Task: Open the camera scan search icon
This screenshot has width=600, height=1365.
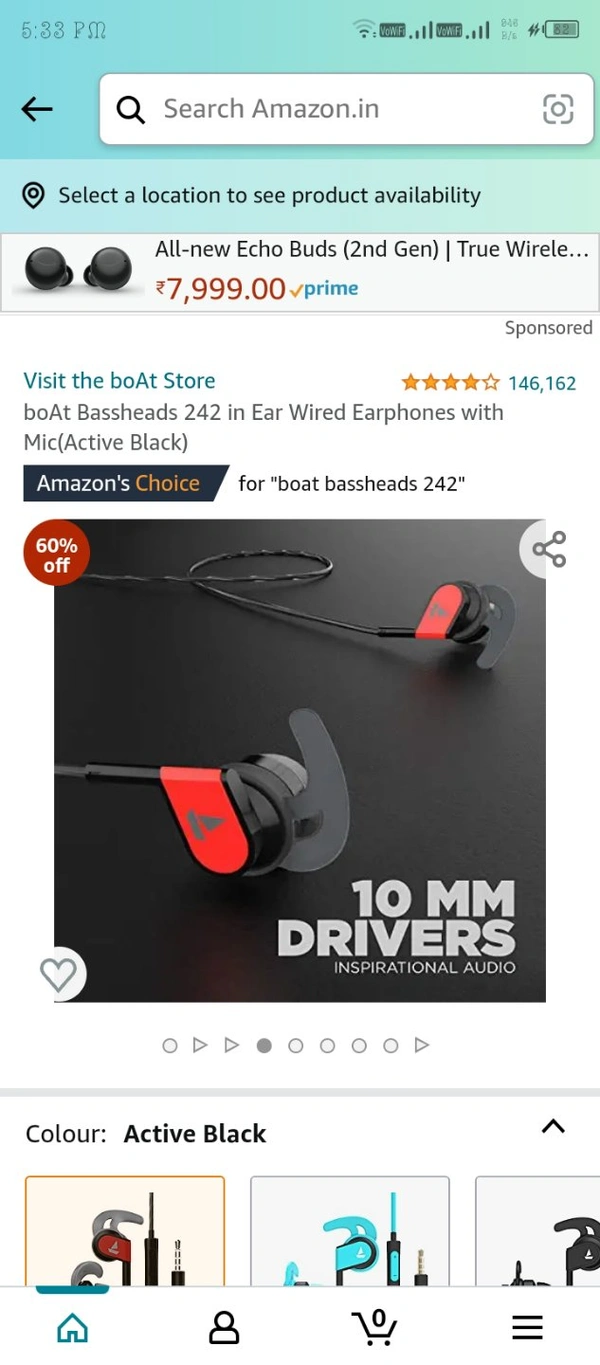Action: [558, 109]
